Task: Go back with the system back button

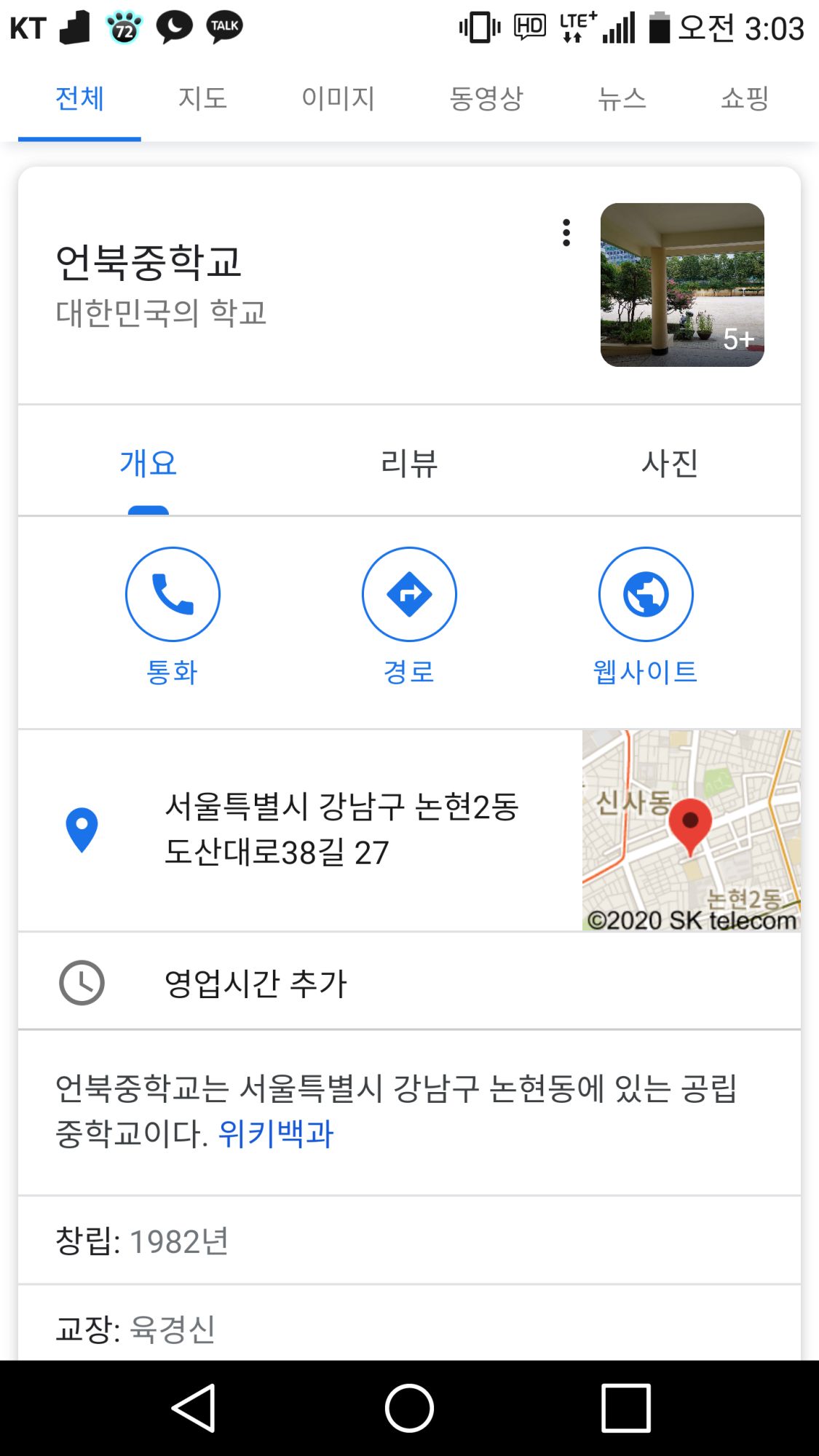Action: pos(194,1408)
